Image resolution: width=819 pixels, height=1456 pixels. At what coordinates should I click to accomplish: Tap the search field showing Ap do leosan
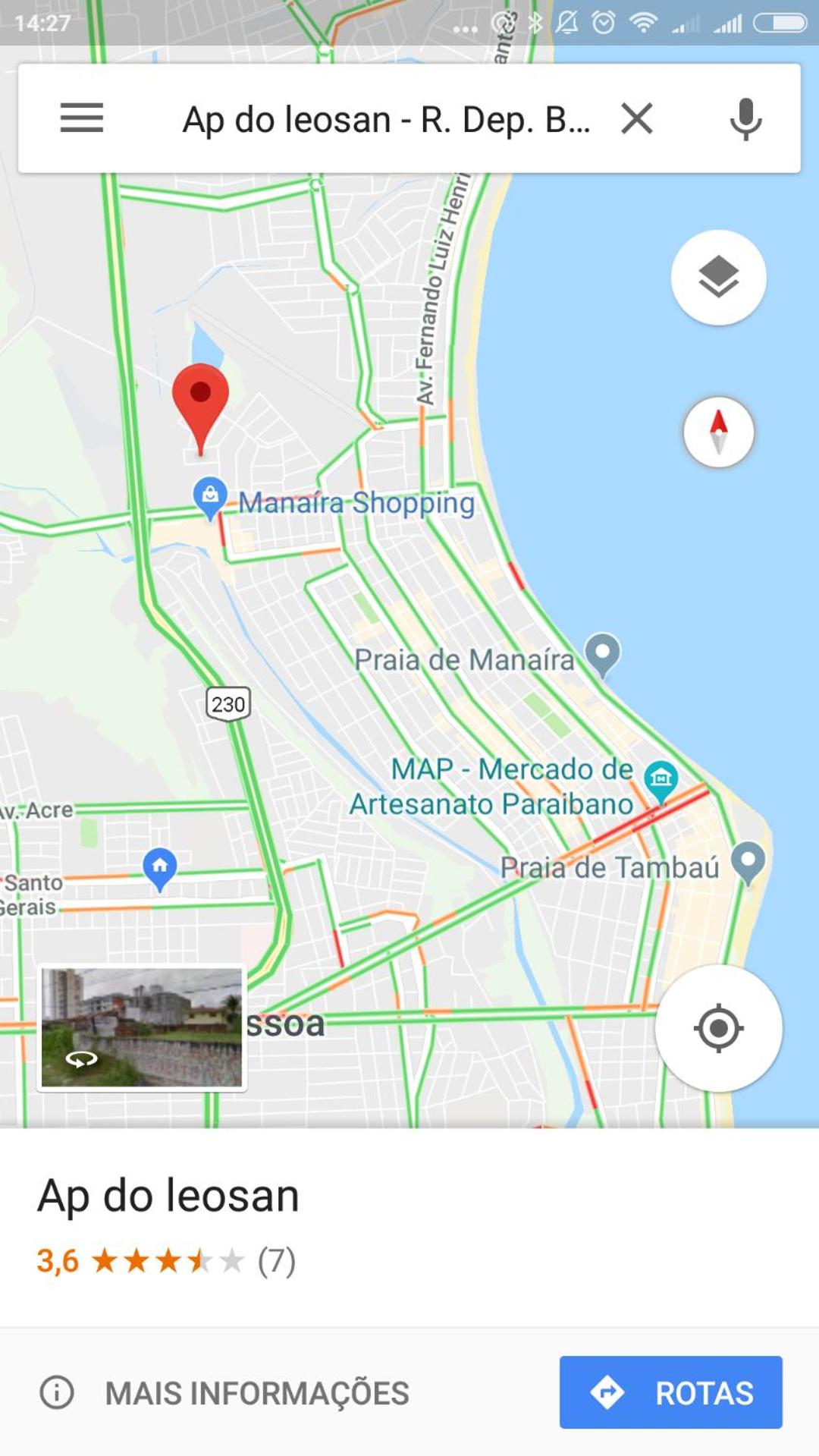[x=386, y=119]
